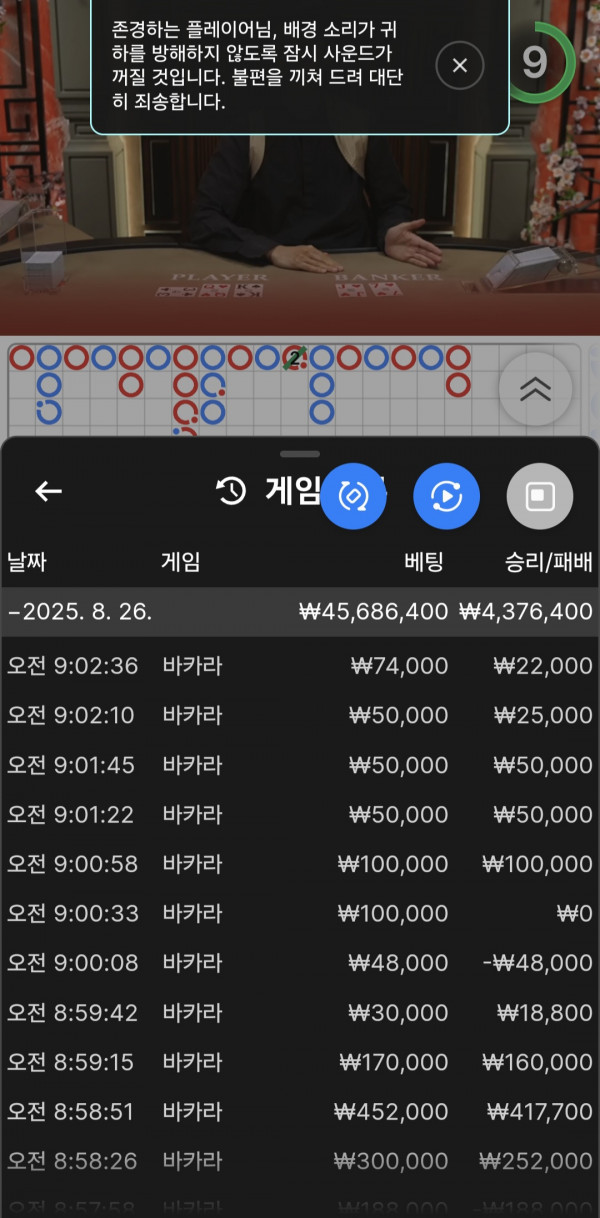Viewport: 600px width, 1218px height.
Task: Tap the gray stop square button
Action: [540, 496]
